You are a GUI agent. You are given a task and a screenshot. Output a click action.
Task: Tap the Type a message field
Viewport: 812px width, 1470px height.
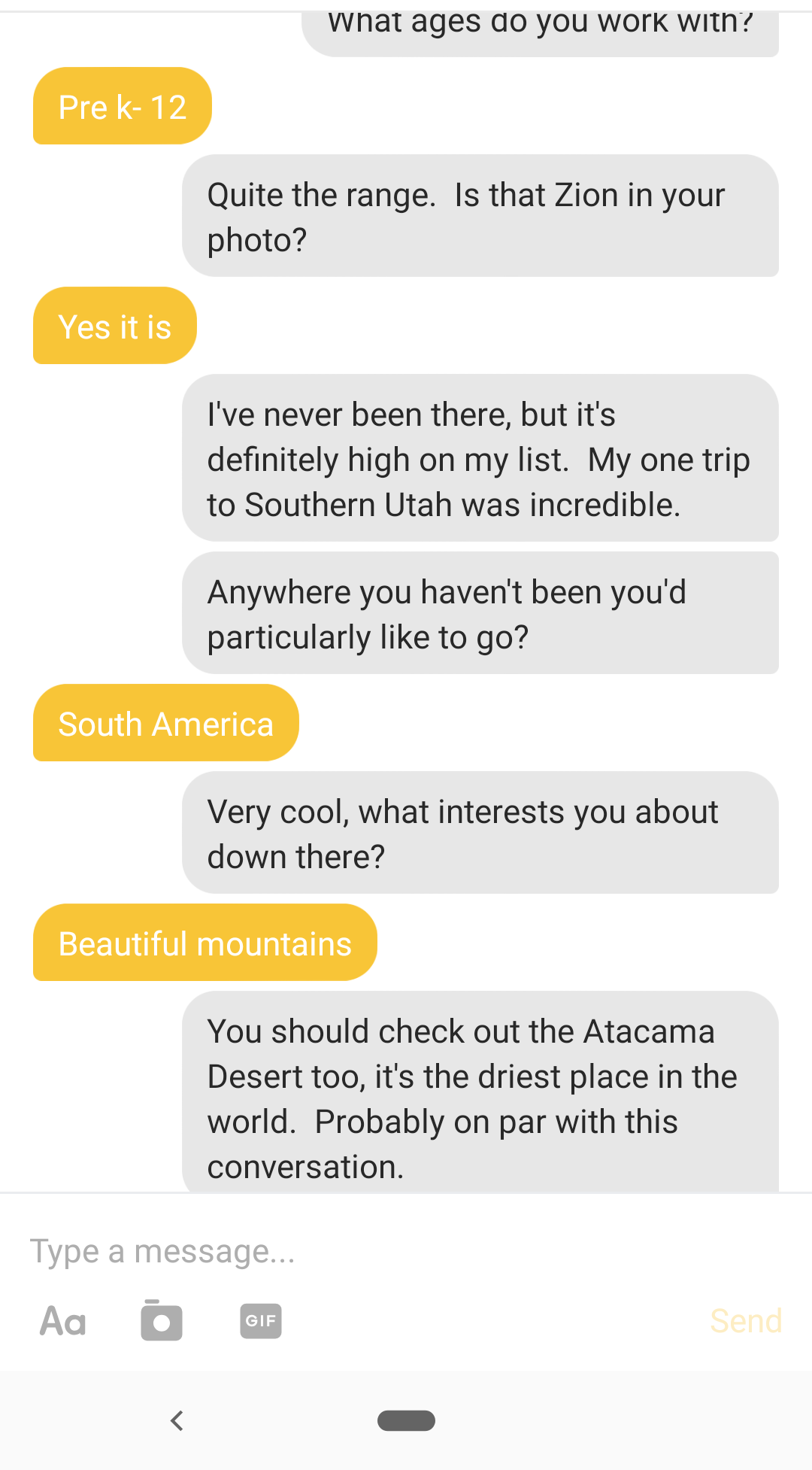point(301,1250)
